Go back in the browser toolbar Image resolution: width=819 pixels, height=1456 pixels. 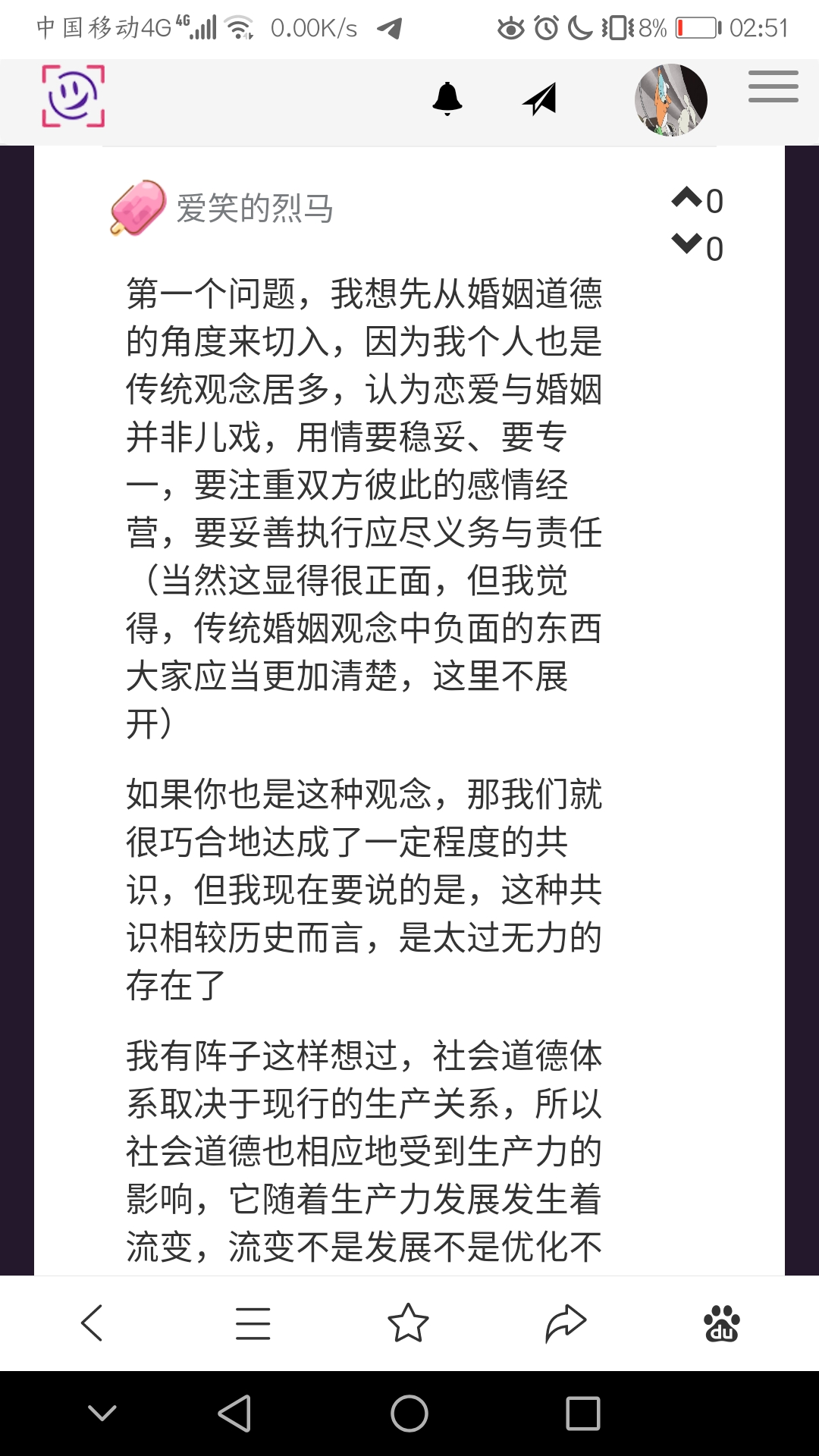(93, 1323)
